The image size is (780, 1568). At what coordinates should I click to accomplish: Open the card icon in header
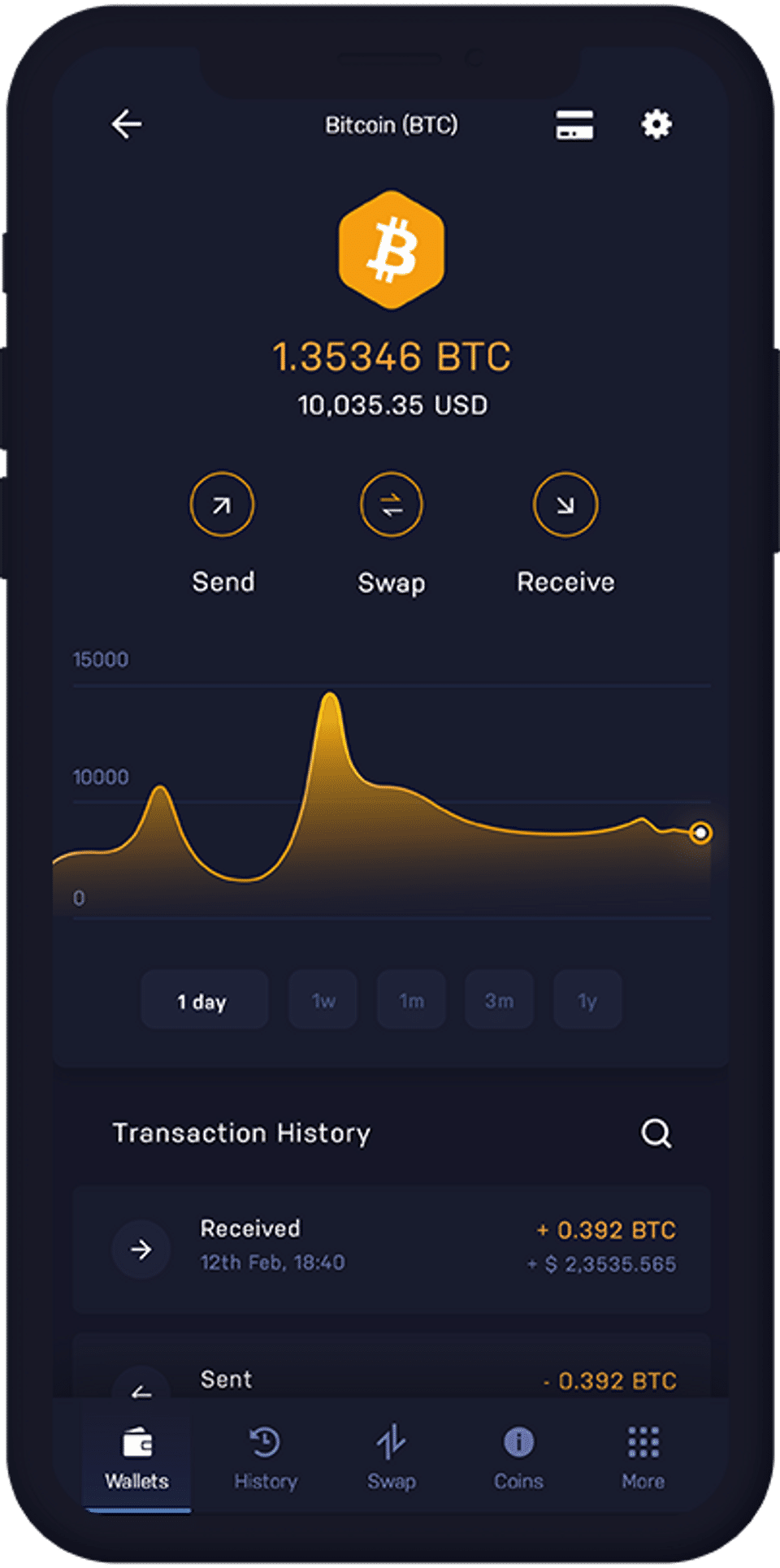(574, 125)
